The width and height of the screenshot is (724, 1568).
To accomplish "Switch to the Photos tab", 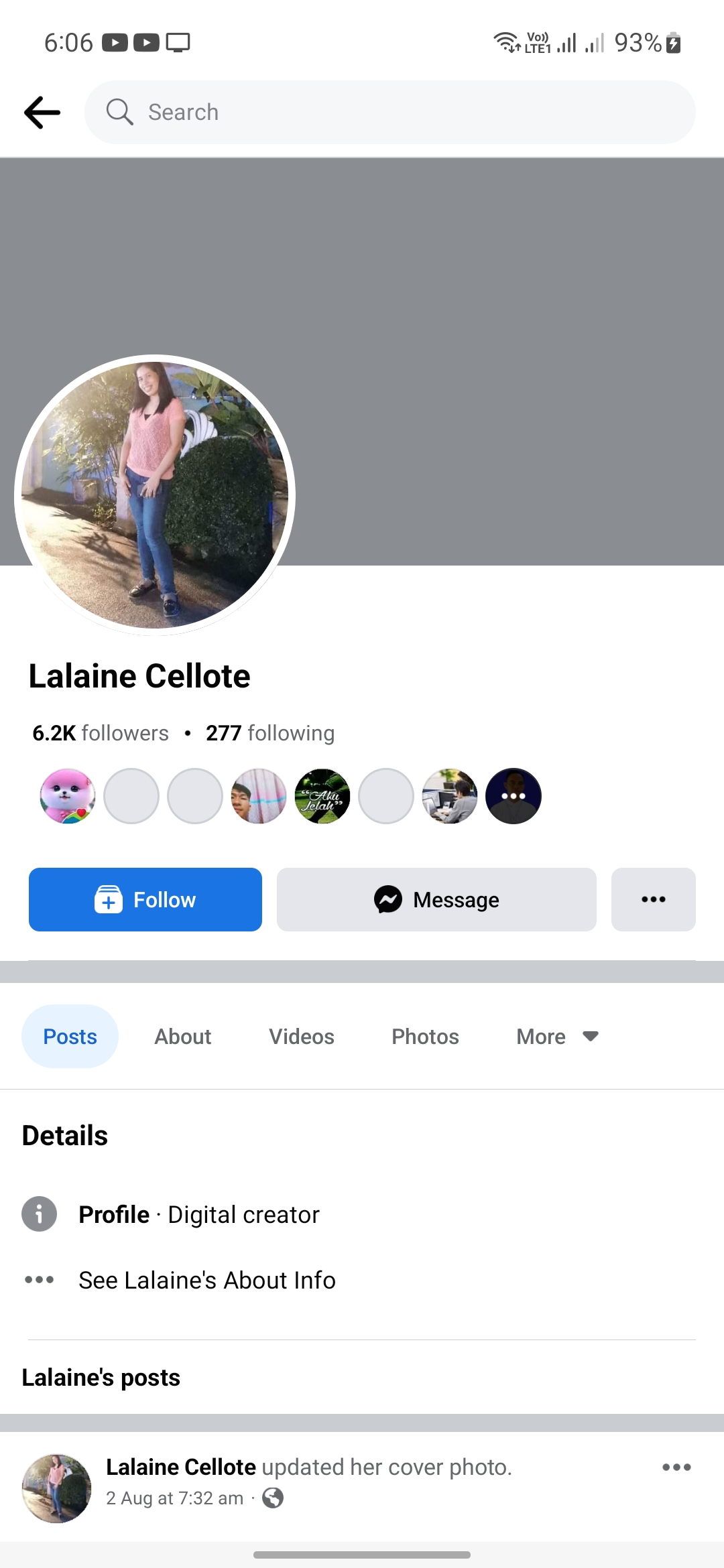I will pyautogui.click(x=425, y=1037).
